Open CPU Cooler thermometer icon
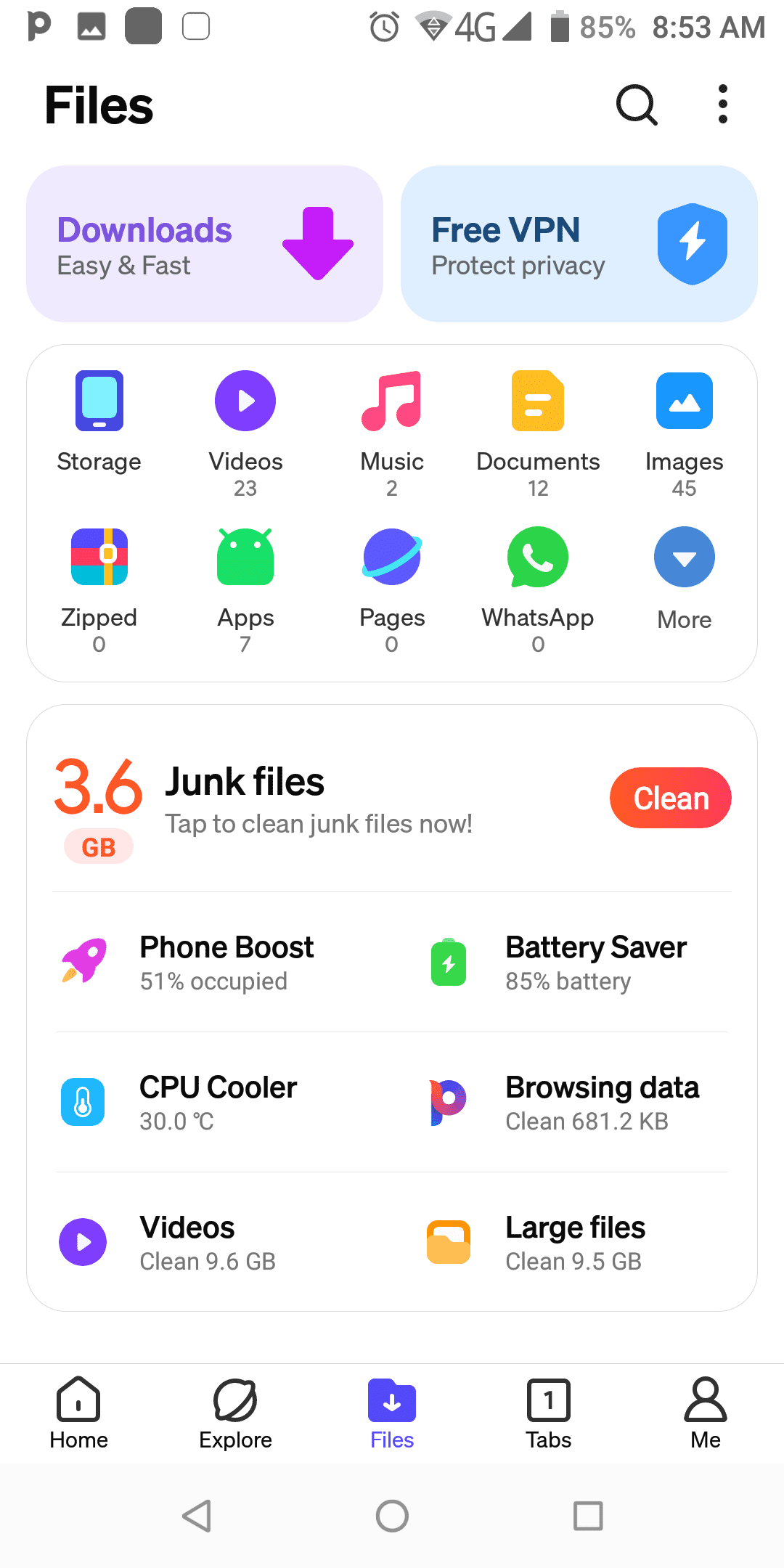 (83, 1102)
